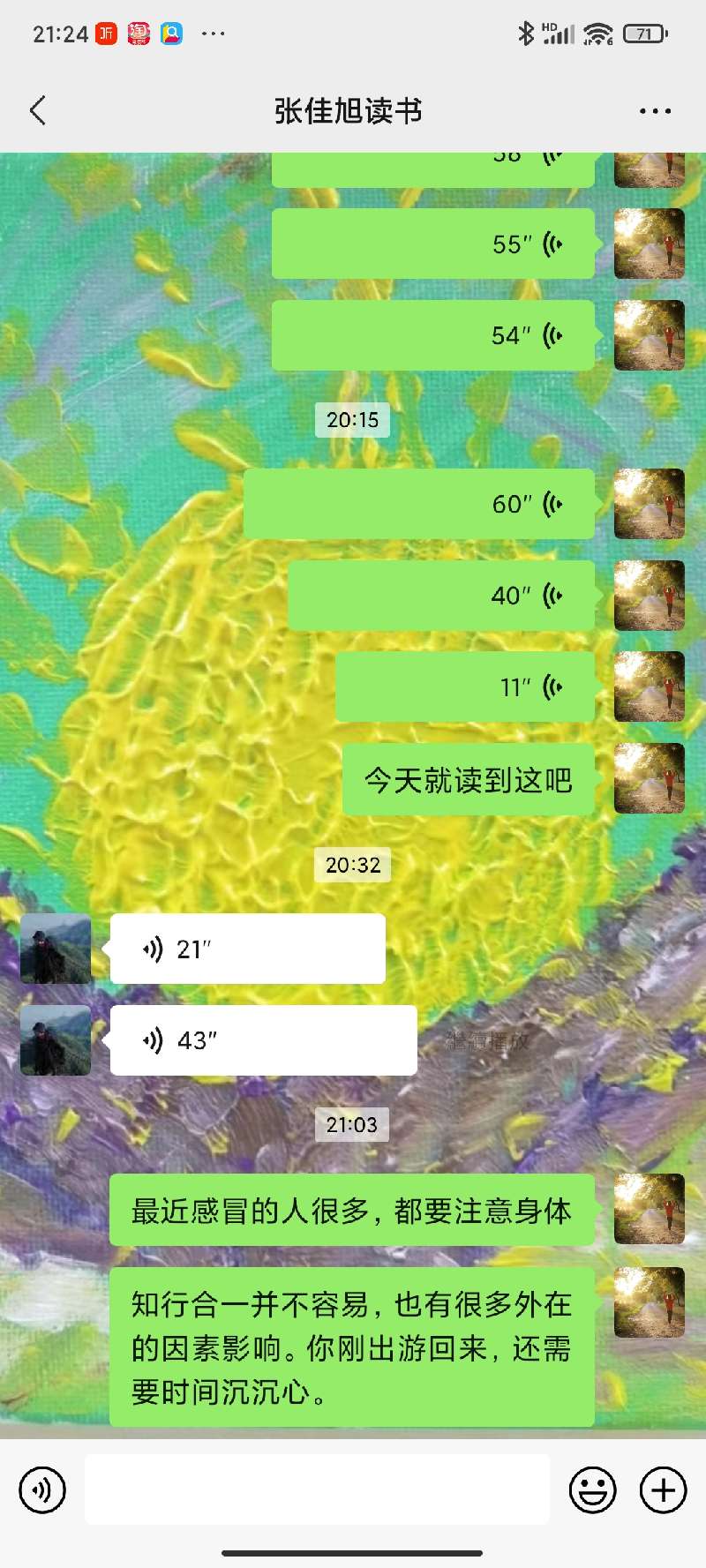Switch to voice input mode

pos(42,1490)
